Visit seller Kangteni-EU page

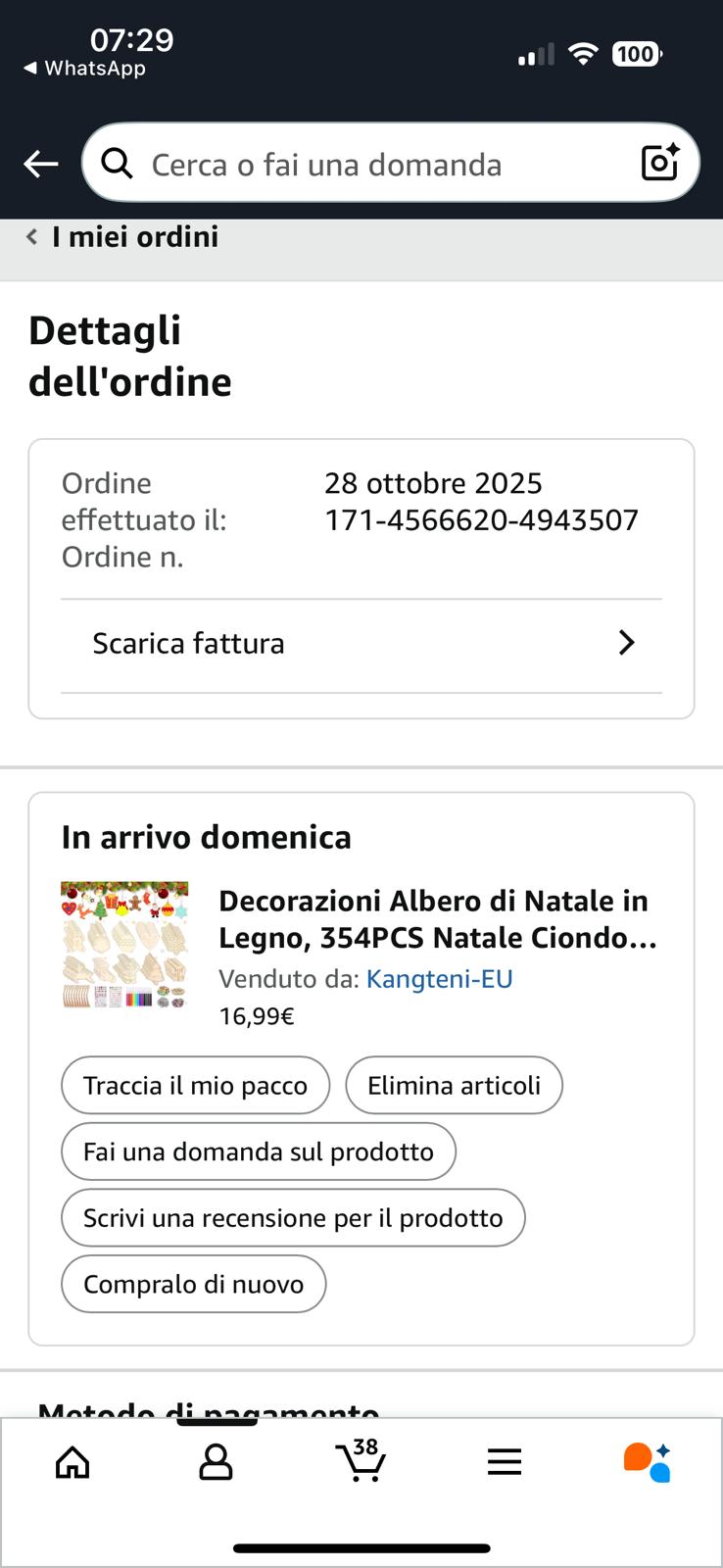[439, 979]
